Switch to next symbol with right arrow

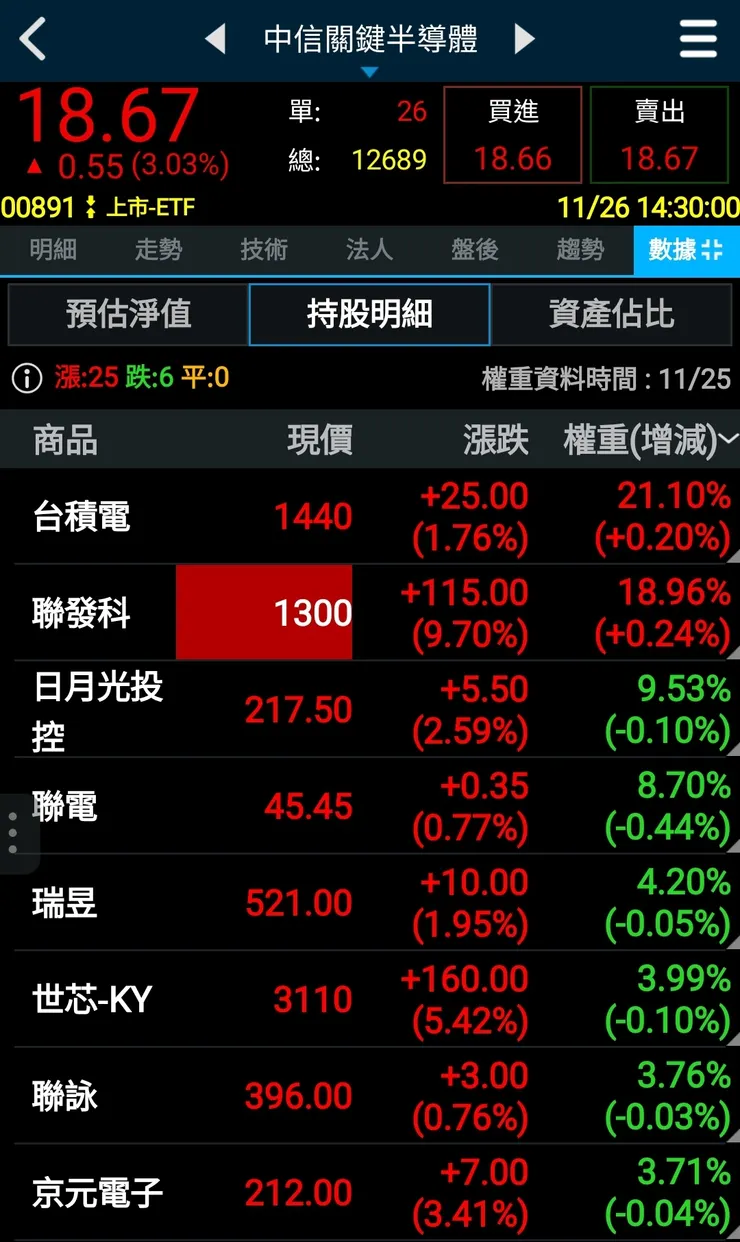coord(524,38)
